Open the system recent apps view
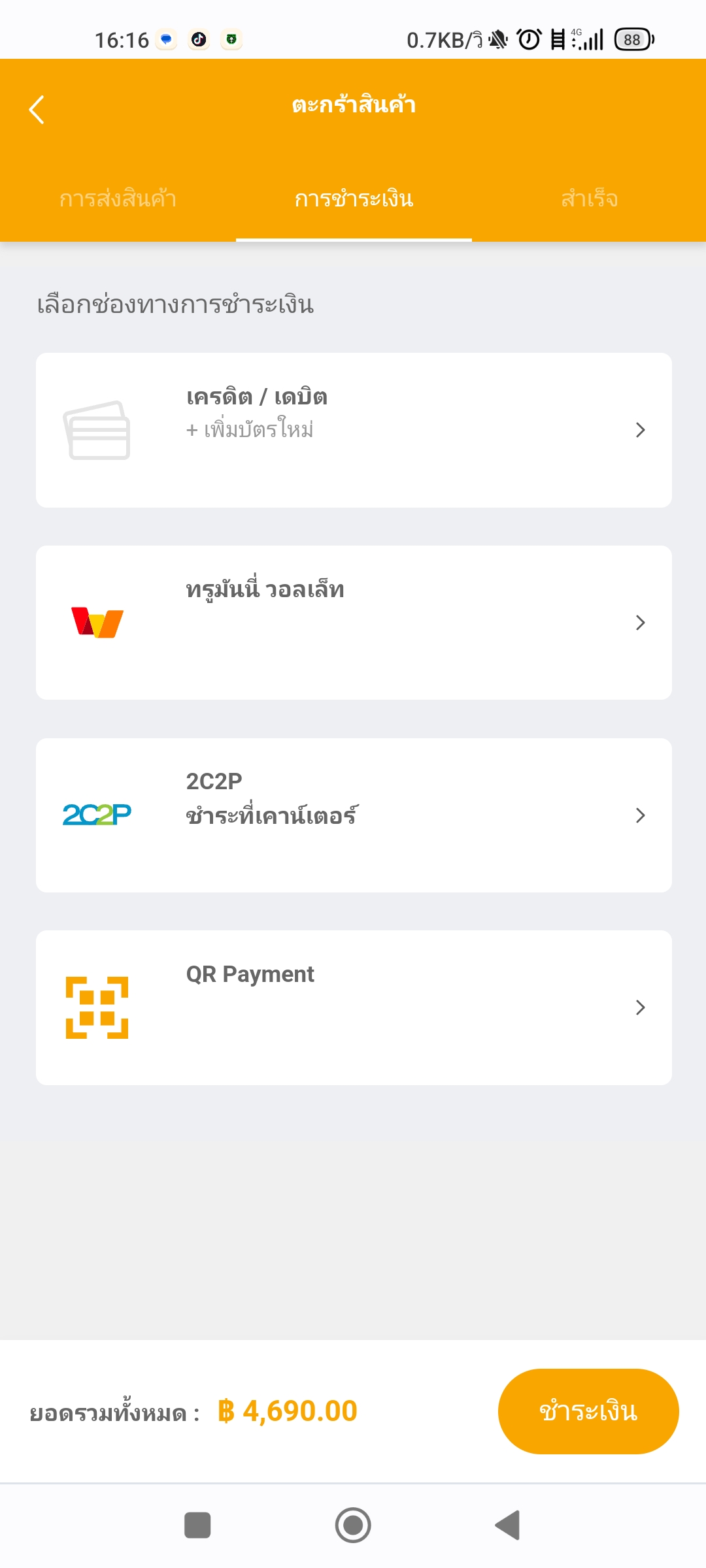 click(x=197, y=1526)
